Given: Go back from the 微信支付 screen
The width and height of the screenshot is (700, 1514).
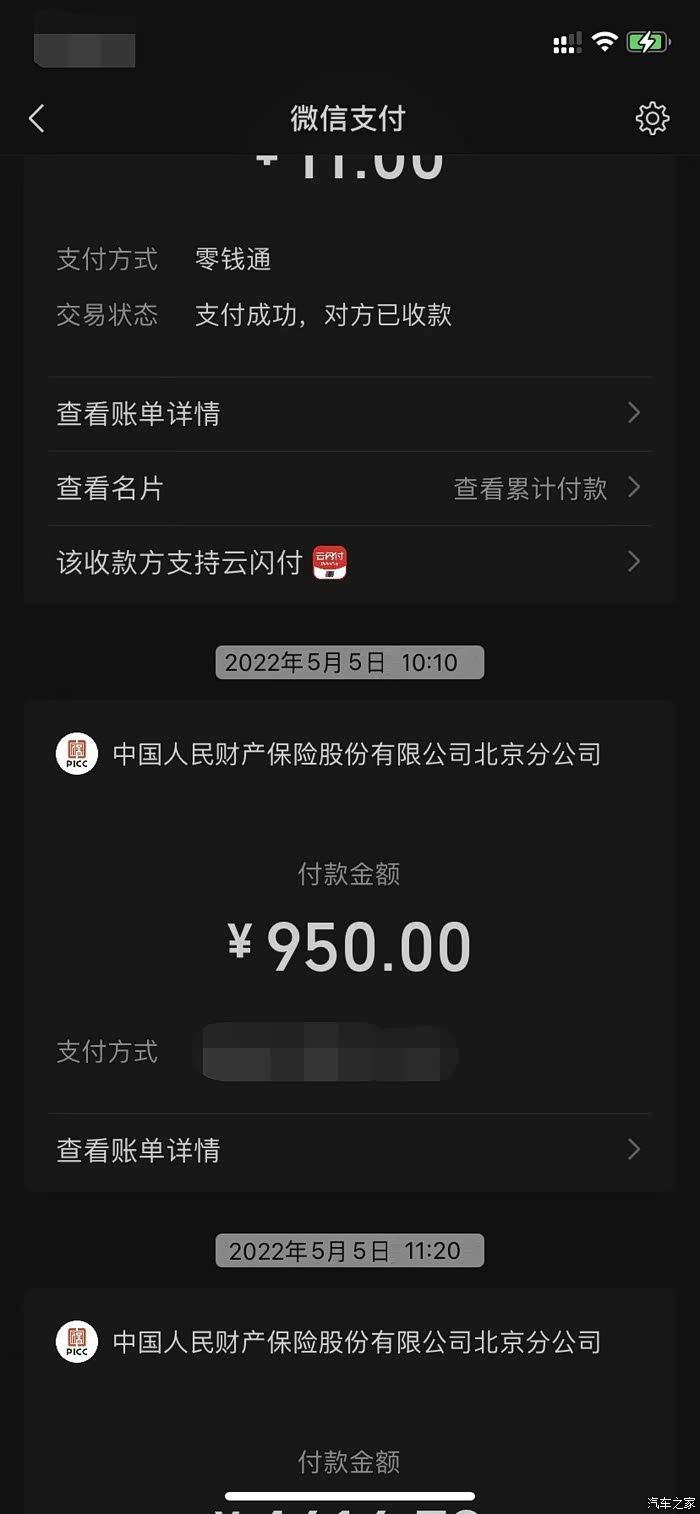Looking at the screenshot, I should tap(37, 119).
